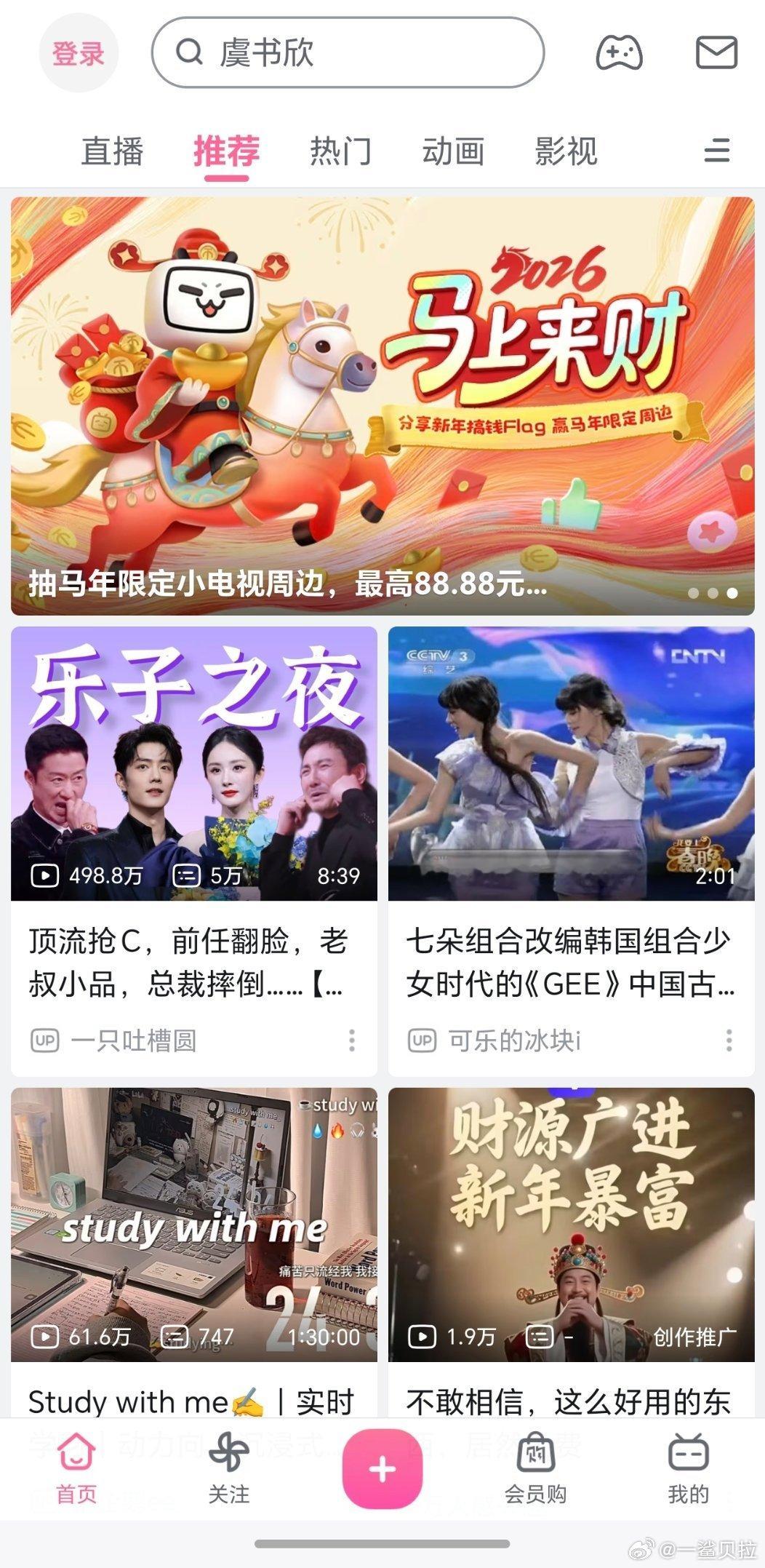Viewport: 765px width, 1568px height.
Task: Play the 七朵组合 GEE cover video
Action: (x=571, y=764)
